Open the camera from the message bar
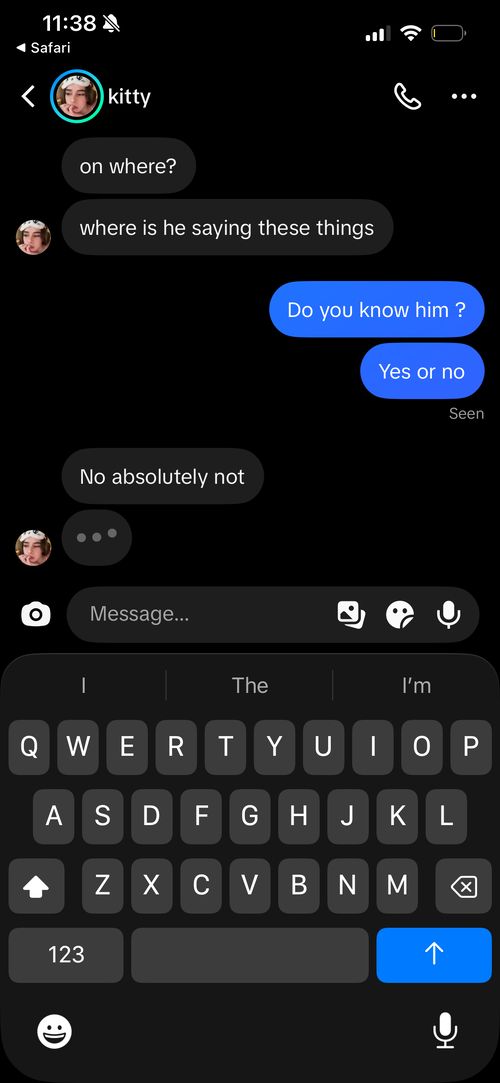The height and width of the screenshot is (1083, 500). point(36,614)
